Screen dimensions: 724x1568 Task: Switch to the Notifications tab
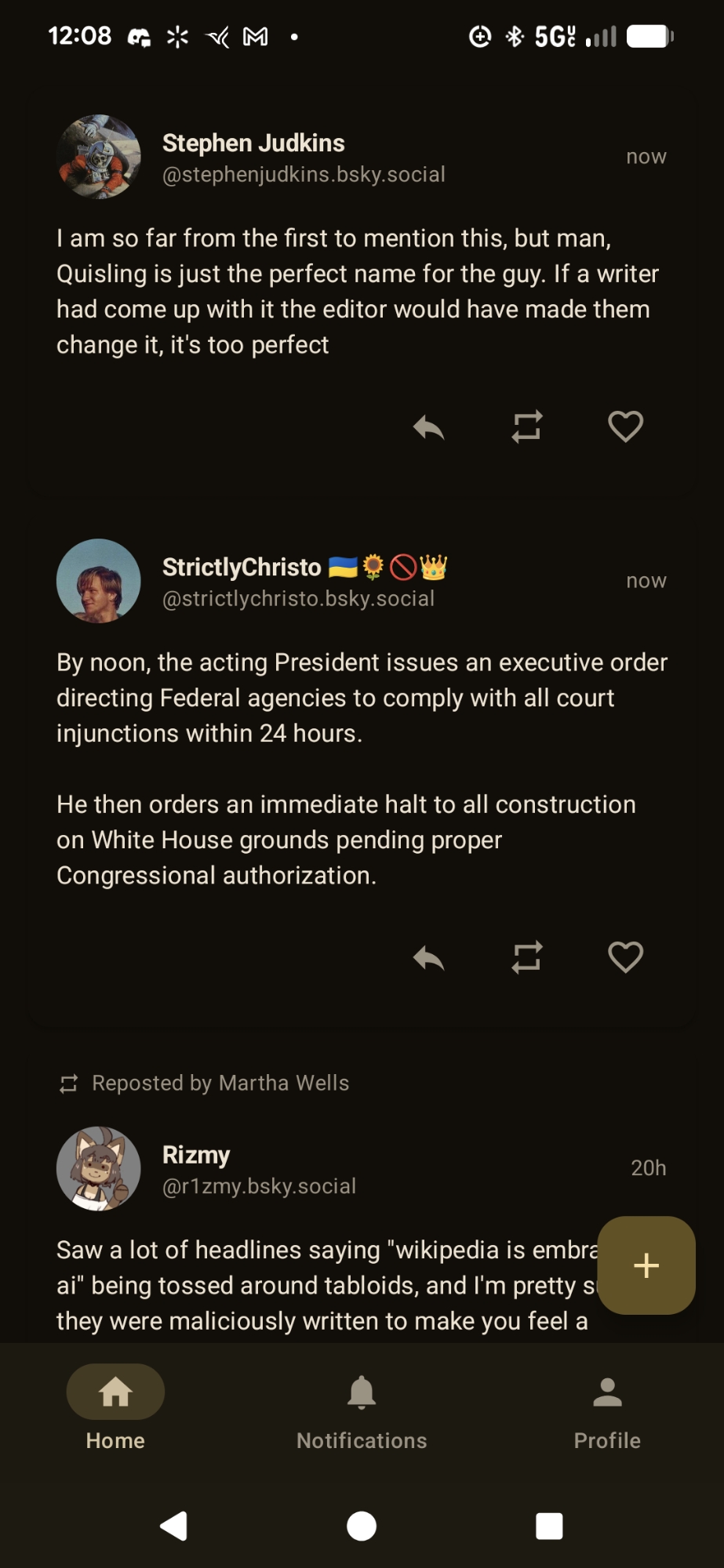point(362,1408)
